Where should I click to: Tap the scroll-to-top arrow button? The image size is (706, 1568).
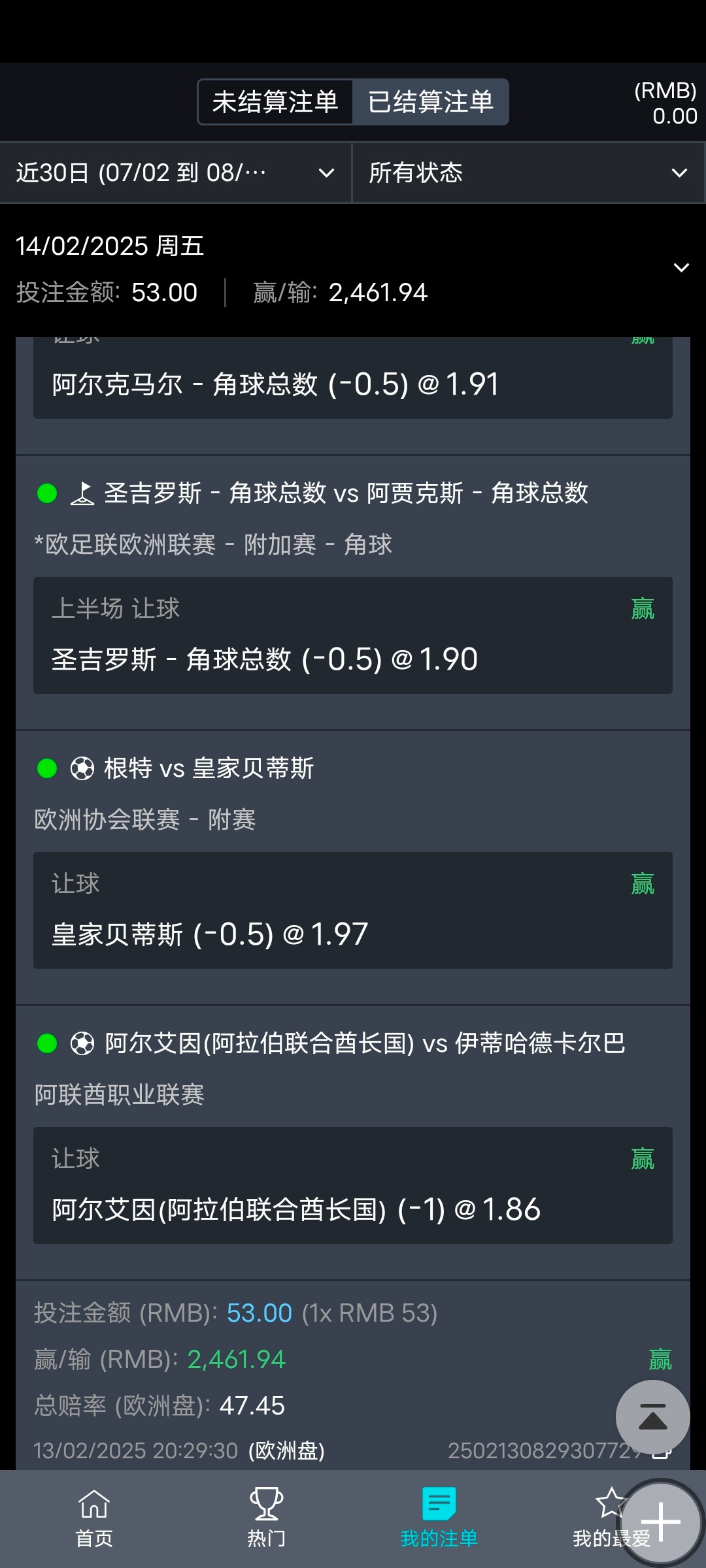(652, 1417)
